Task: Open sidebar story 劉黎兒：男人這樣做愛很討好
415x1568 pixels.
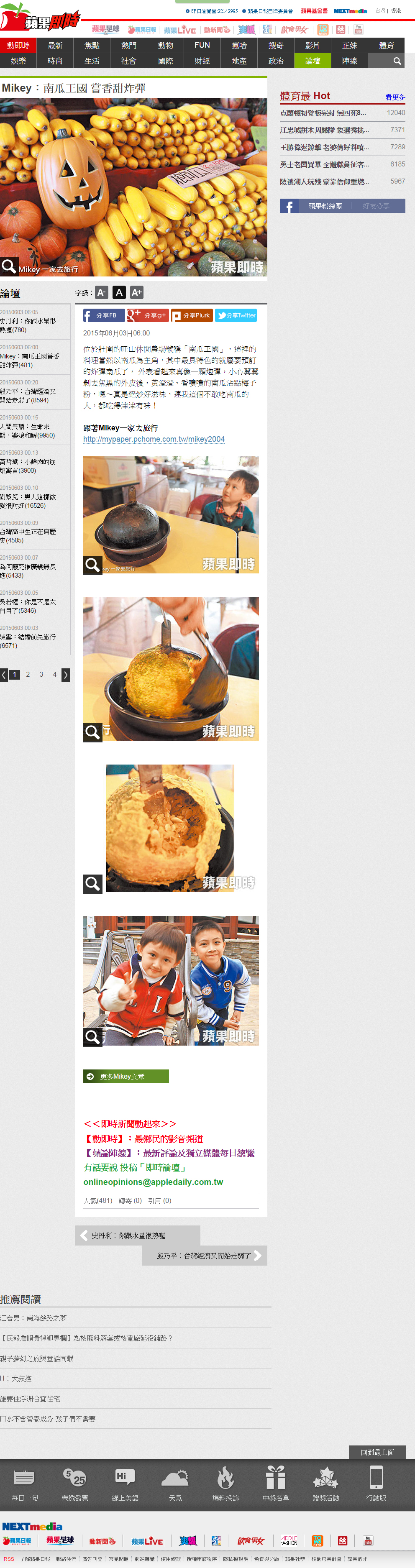Action: [x=28, y=501]
